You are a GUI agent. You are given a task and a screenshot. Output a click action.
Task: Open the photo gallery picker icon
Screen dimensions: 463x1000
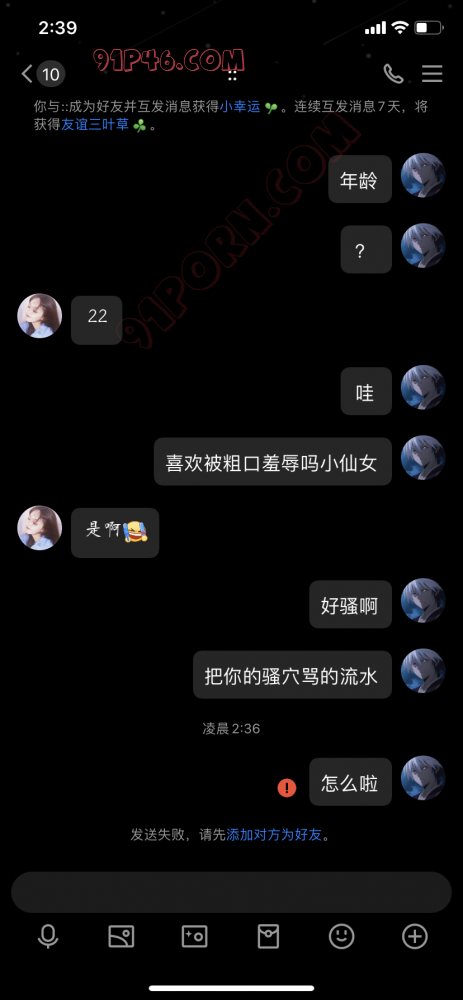click(x=121, y=936)
